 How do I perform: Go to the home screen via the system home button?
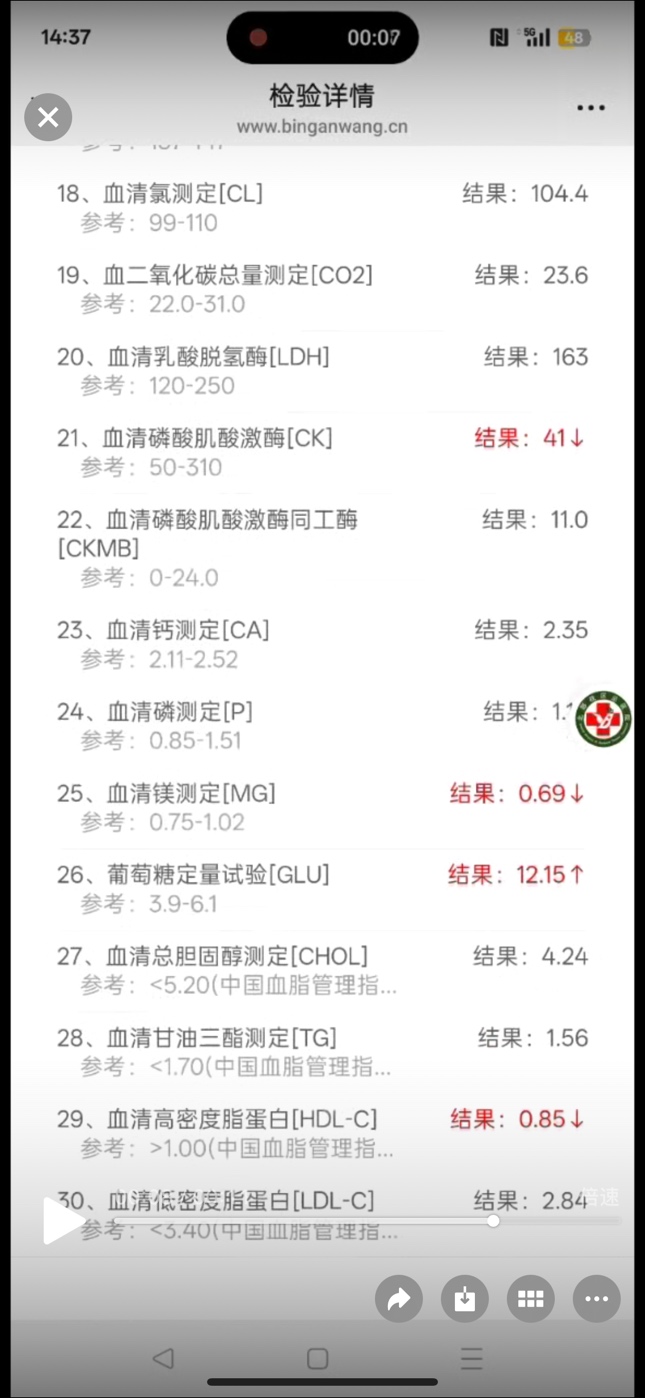tap(318, 1357)
